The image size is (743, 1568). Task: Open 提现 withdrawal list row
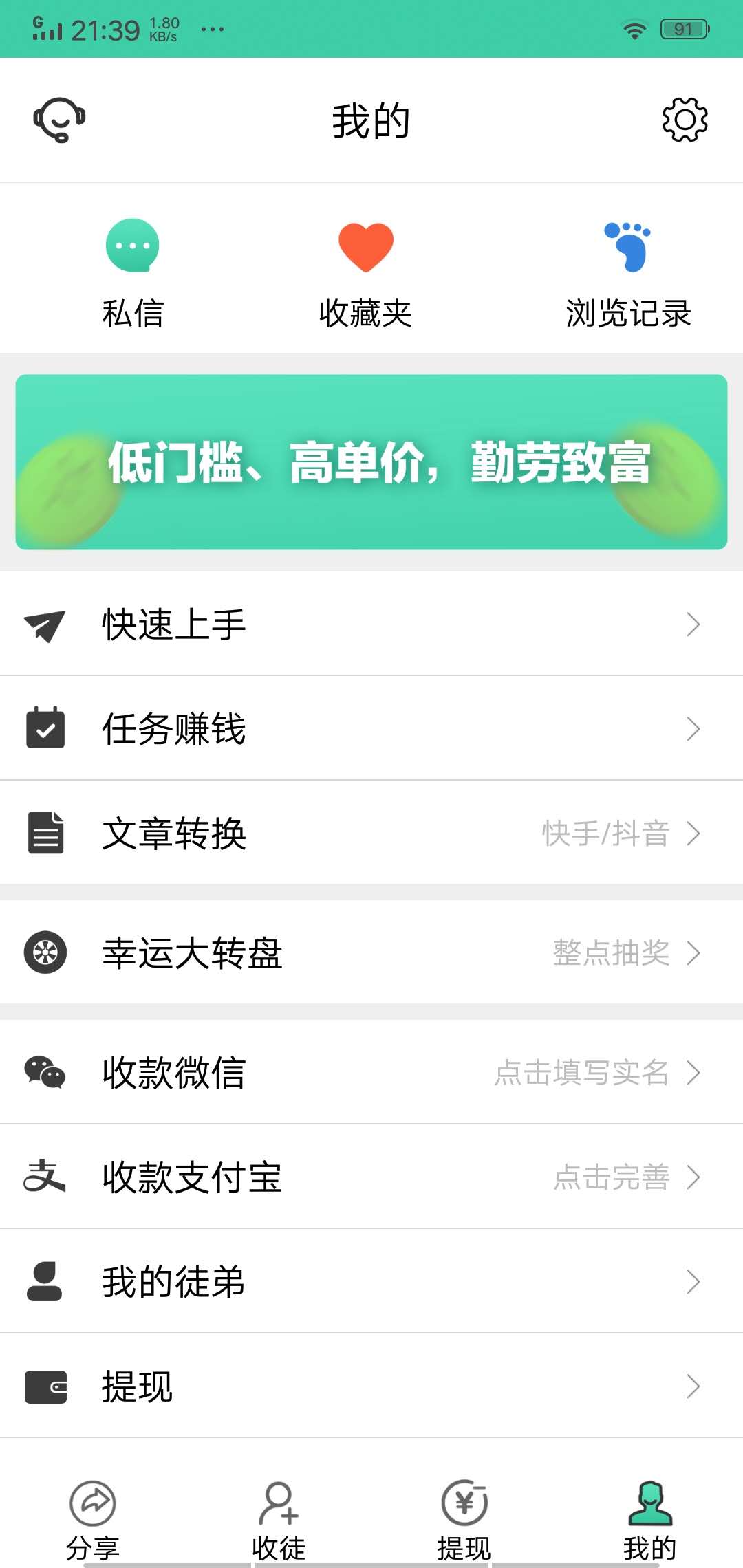371,1386
